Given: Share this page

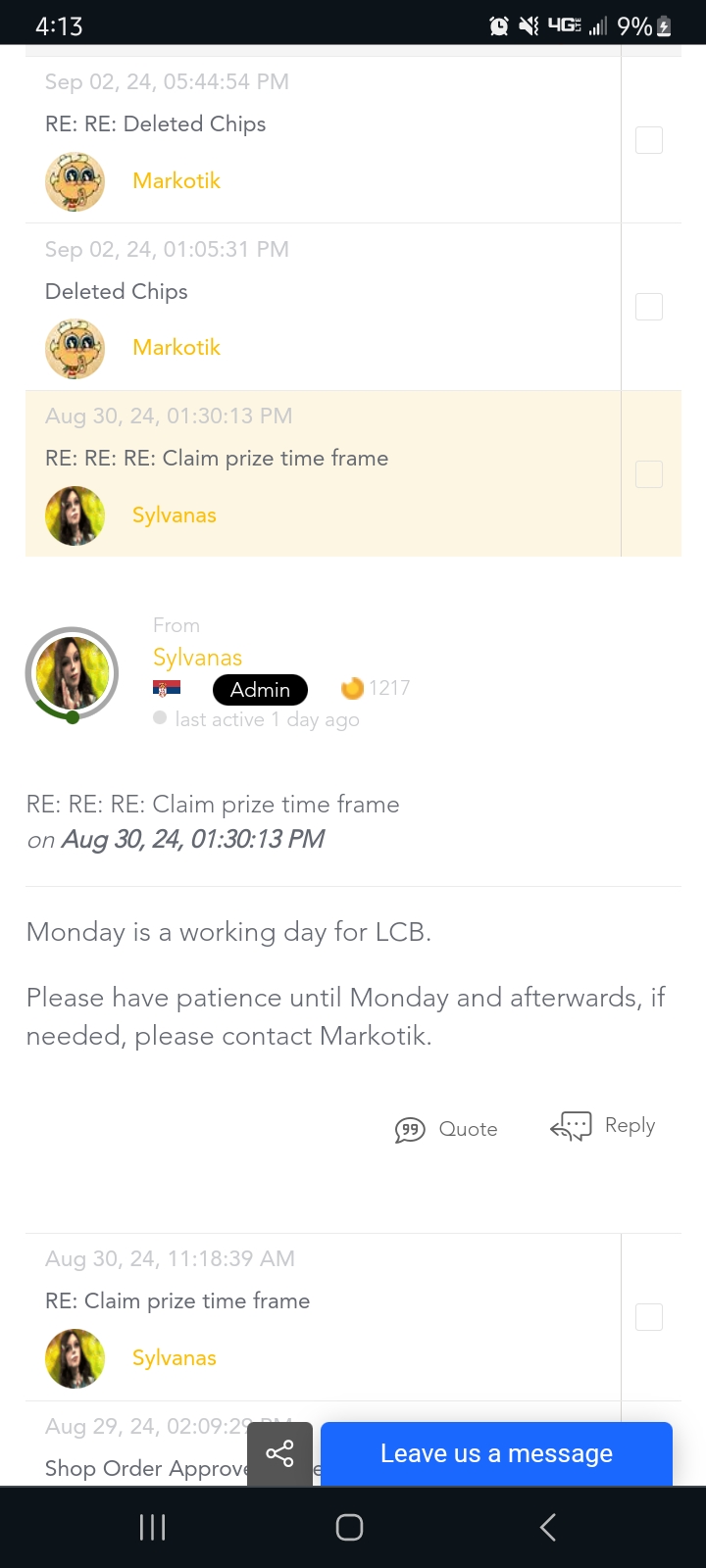Looking at the screenshot, I should click(x=279, y=1453).
